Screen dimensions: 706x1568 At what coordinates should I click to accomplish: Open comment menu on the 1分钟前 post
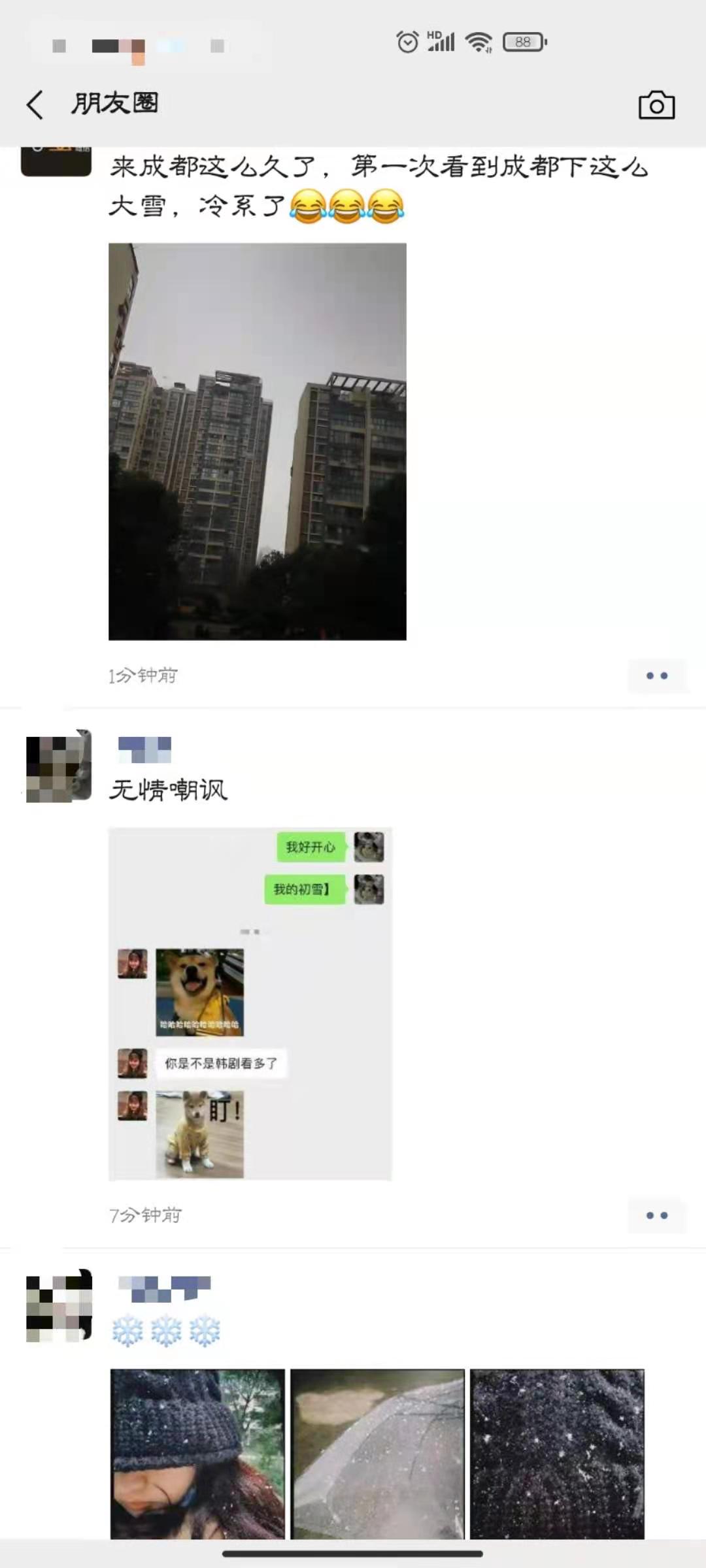point(656,676)
